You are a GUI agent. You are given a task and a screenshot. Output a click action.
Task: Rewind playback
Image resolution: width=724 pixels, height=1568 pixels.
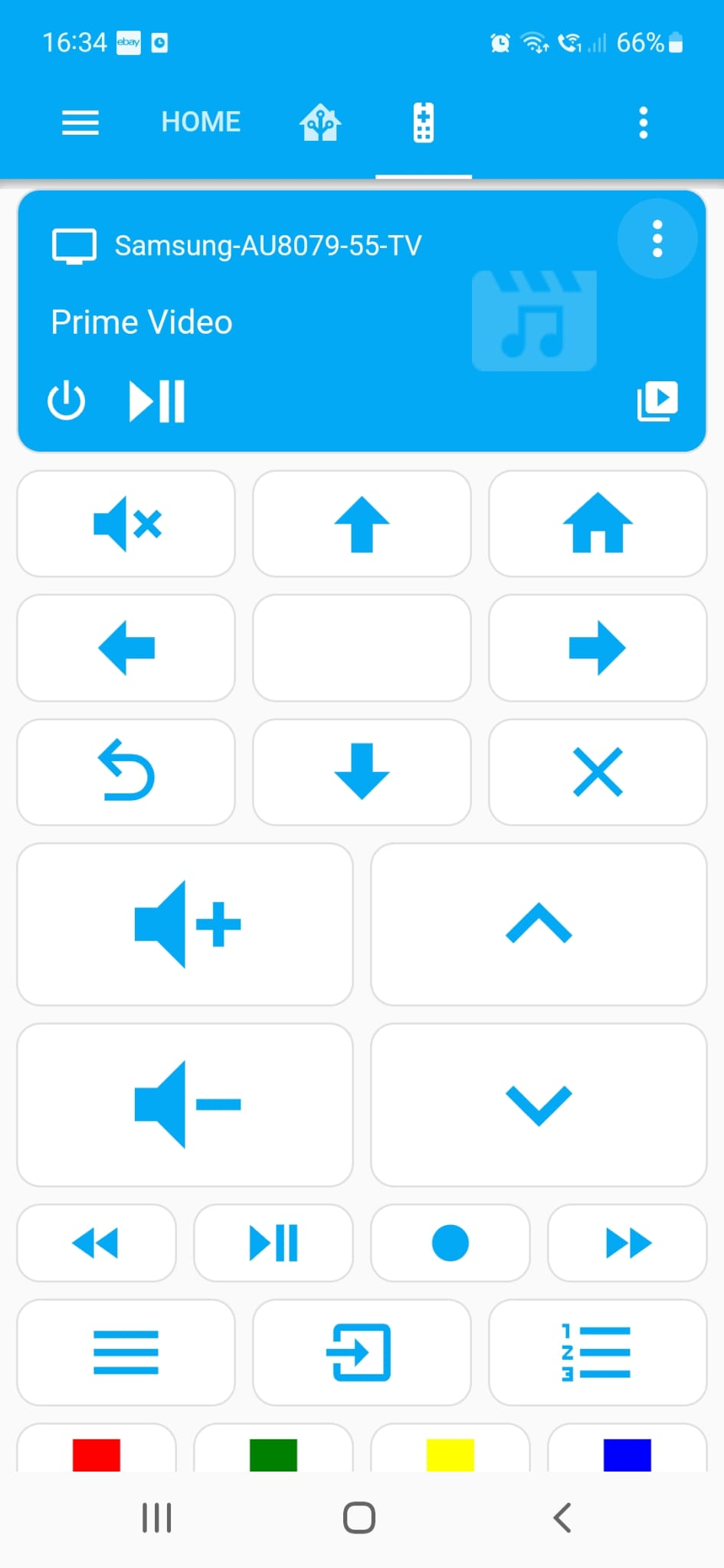click(97, 1243)
